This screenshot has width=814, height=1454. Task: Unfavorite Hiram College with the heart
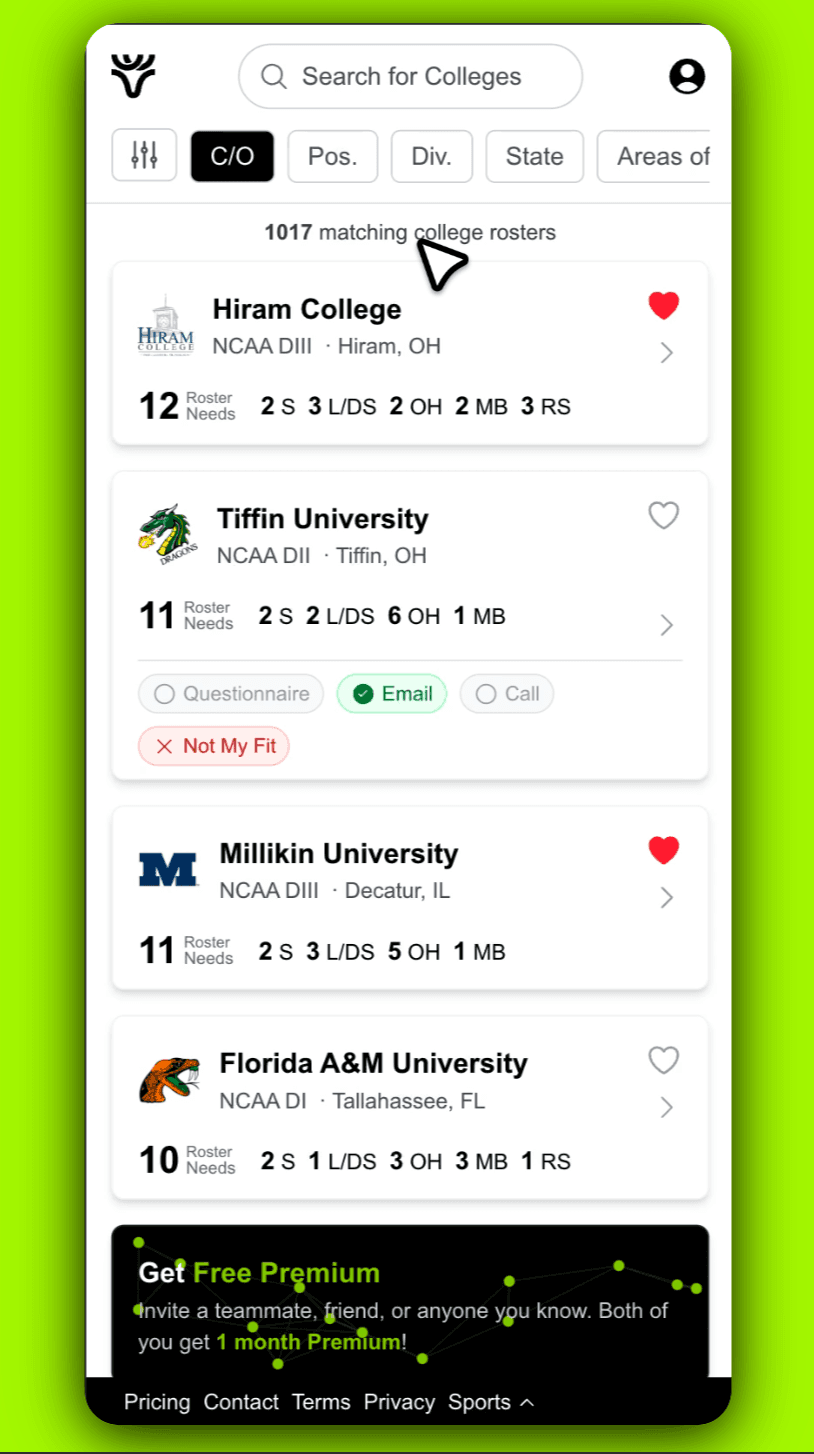click(664, 306)
